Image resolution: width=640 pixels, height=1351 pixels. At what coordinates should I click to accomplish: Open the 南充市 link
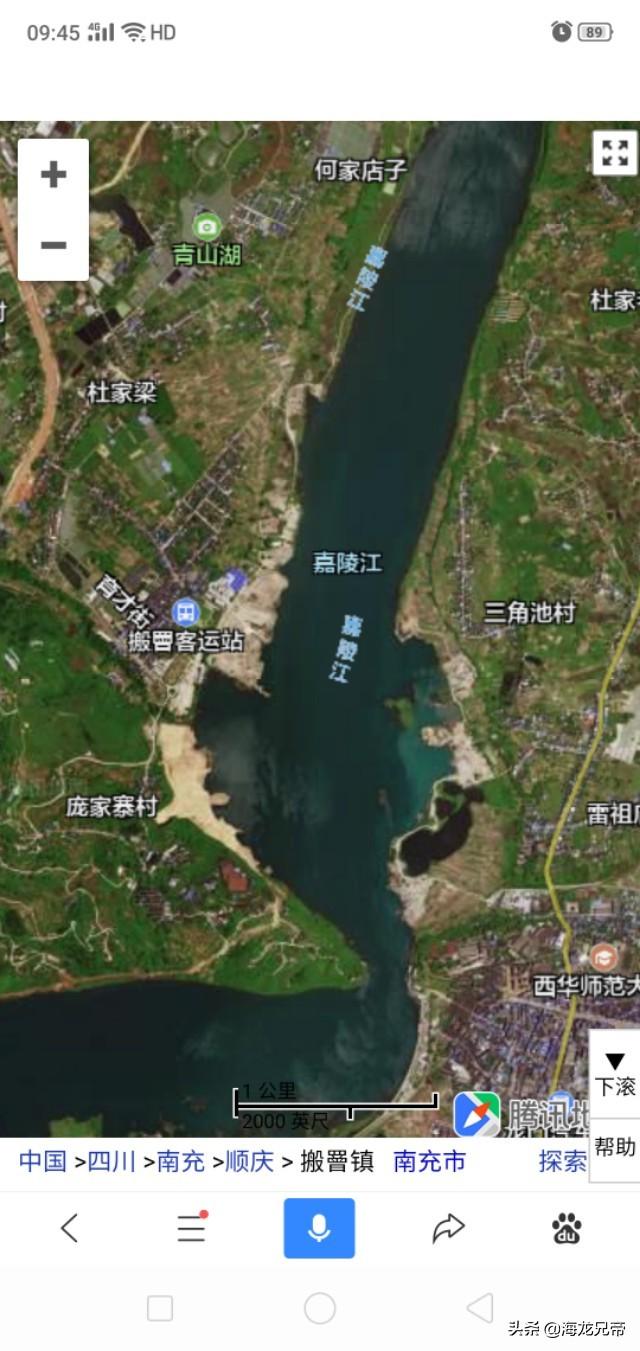click(x=429, y=1161)
